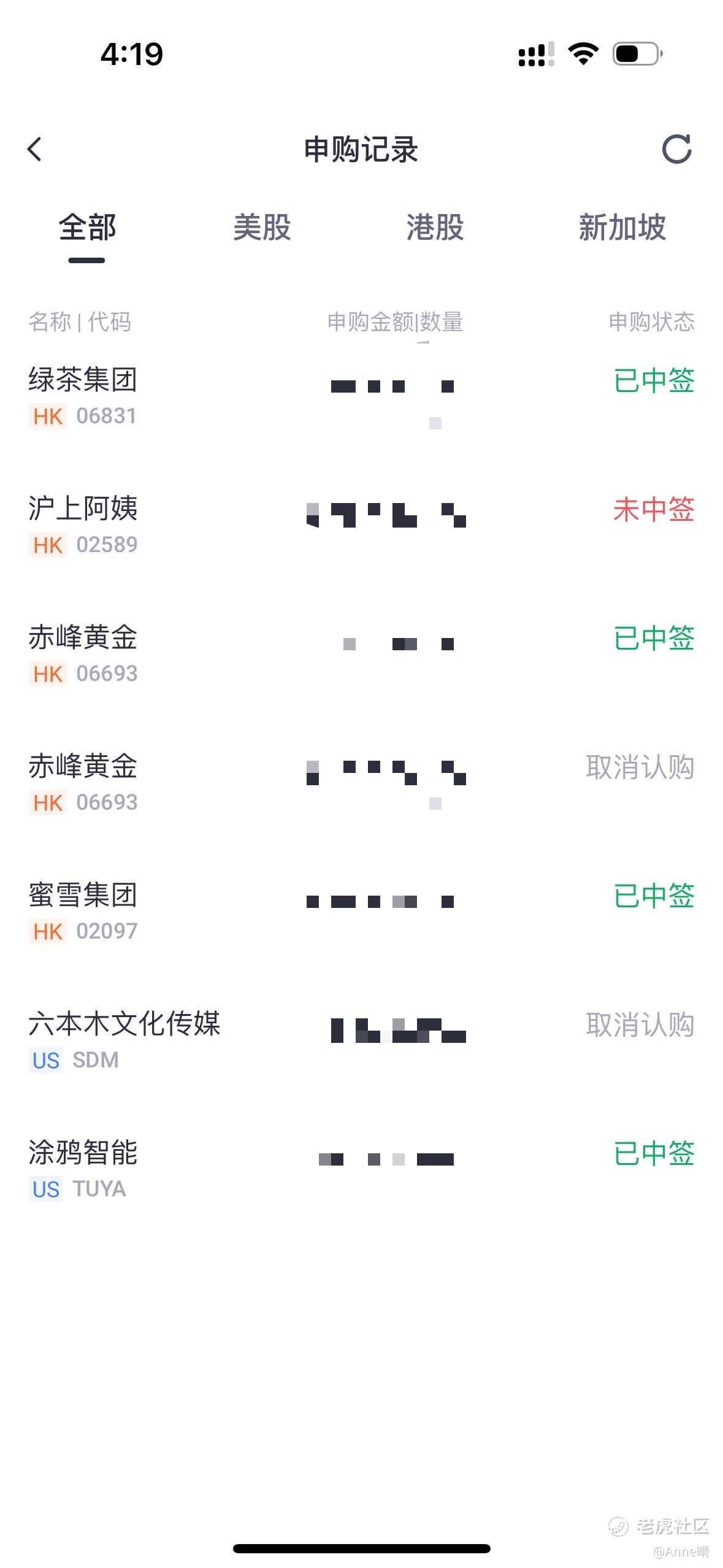Screen dimensions: 723x1568
Task: Open the 蜜雪集团 02097 record
Action: point(361,912)
